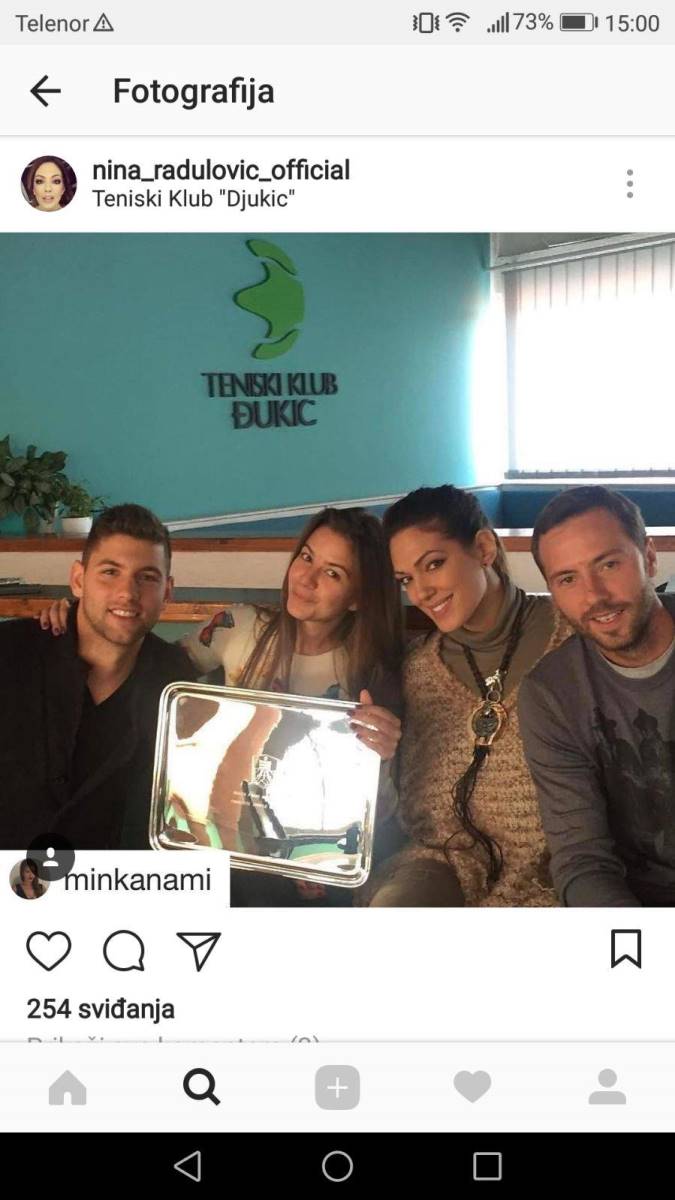675x1200 pixels.
Task: Switch to the Search tab
Action: (202, 1087)
